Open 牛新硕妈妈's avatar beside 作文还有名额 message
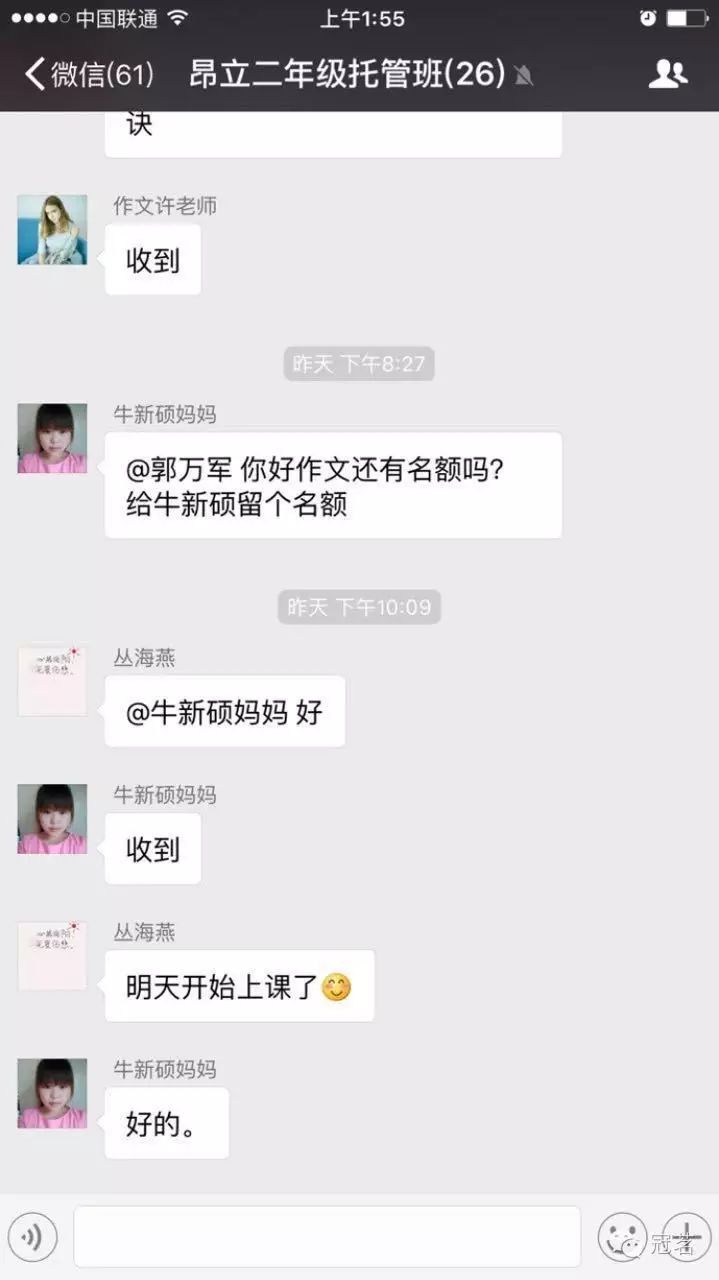 52,439
